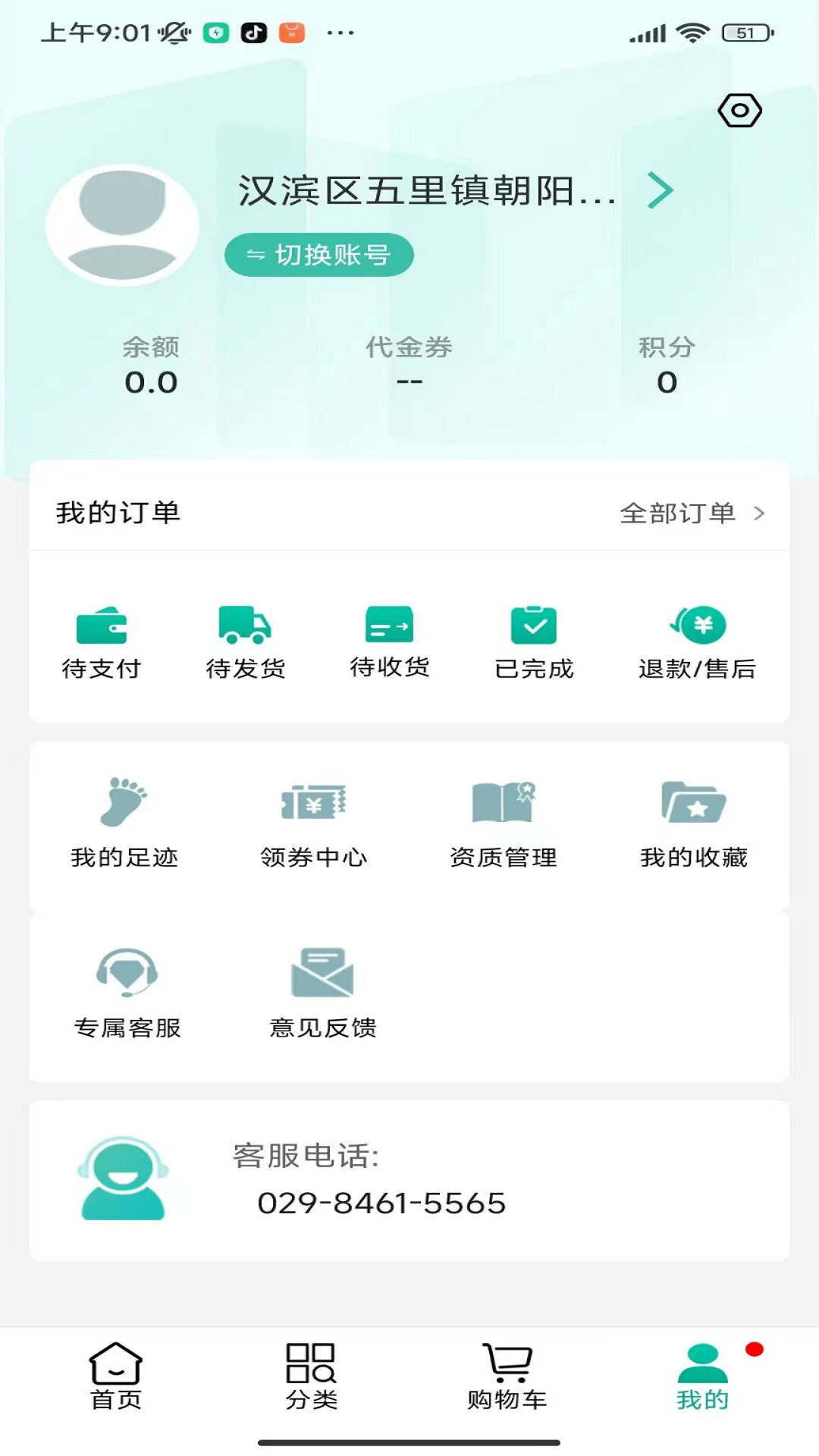View 我的收藏 favorites
This screenshot has width=819, height=1456.
(694, 823)
